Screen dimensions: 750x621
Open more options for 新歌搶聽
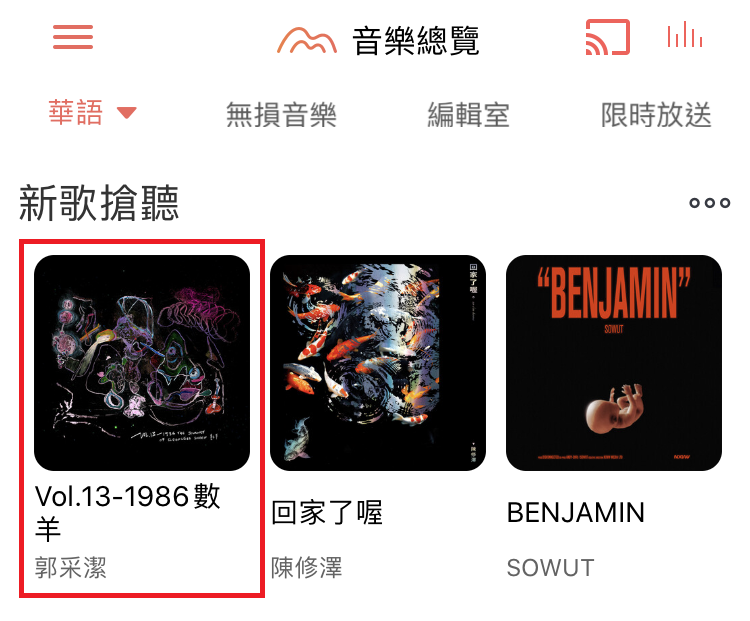click(x=709, y=203)
